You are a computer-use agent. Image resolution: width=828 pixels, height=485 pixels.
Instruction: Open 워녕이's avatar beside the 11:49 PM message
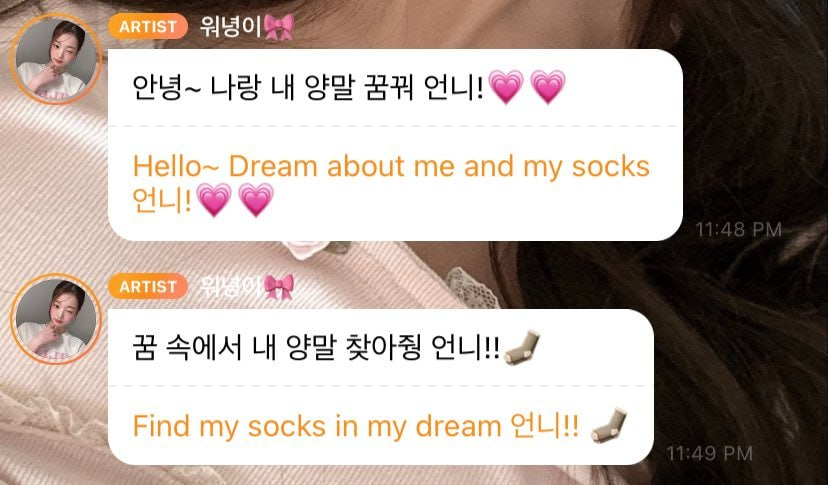55,319
